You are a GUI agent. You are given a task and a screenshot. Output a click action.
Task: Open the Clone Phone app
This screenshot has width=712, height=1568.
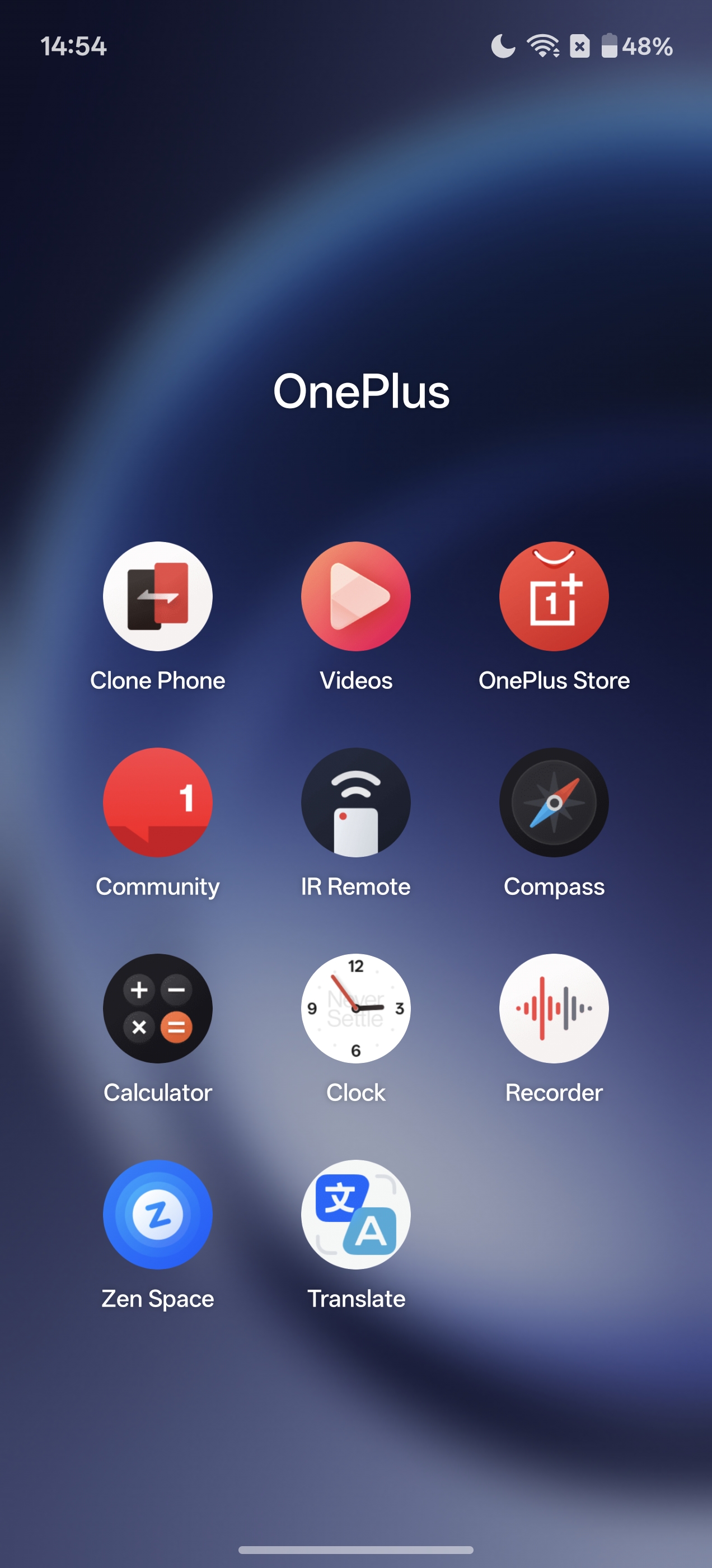(158, 596)
